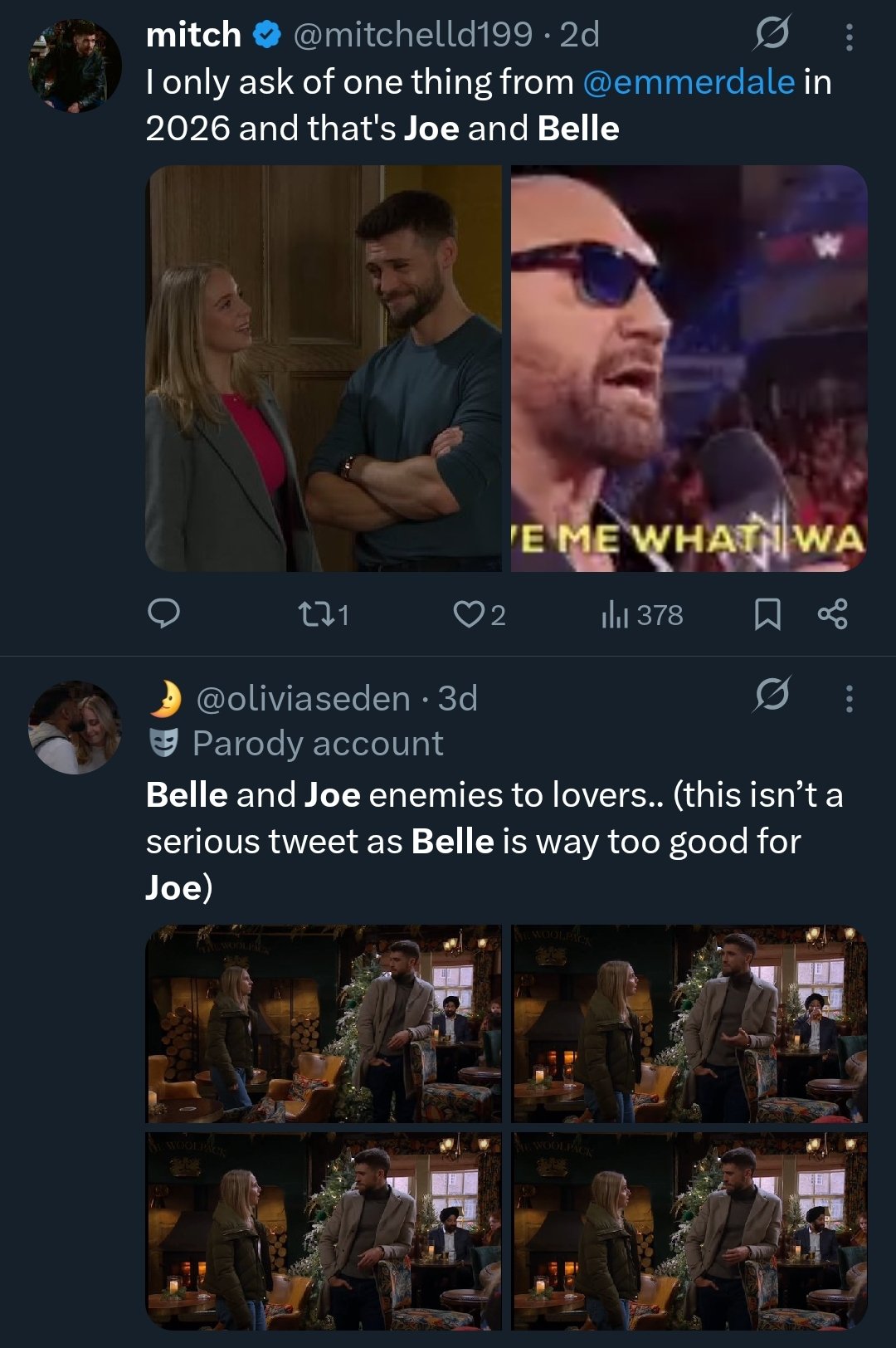Like mitch's tweet
The width and height of the screenshot is (896, 1348).
pos(479,614)
